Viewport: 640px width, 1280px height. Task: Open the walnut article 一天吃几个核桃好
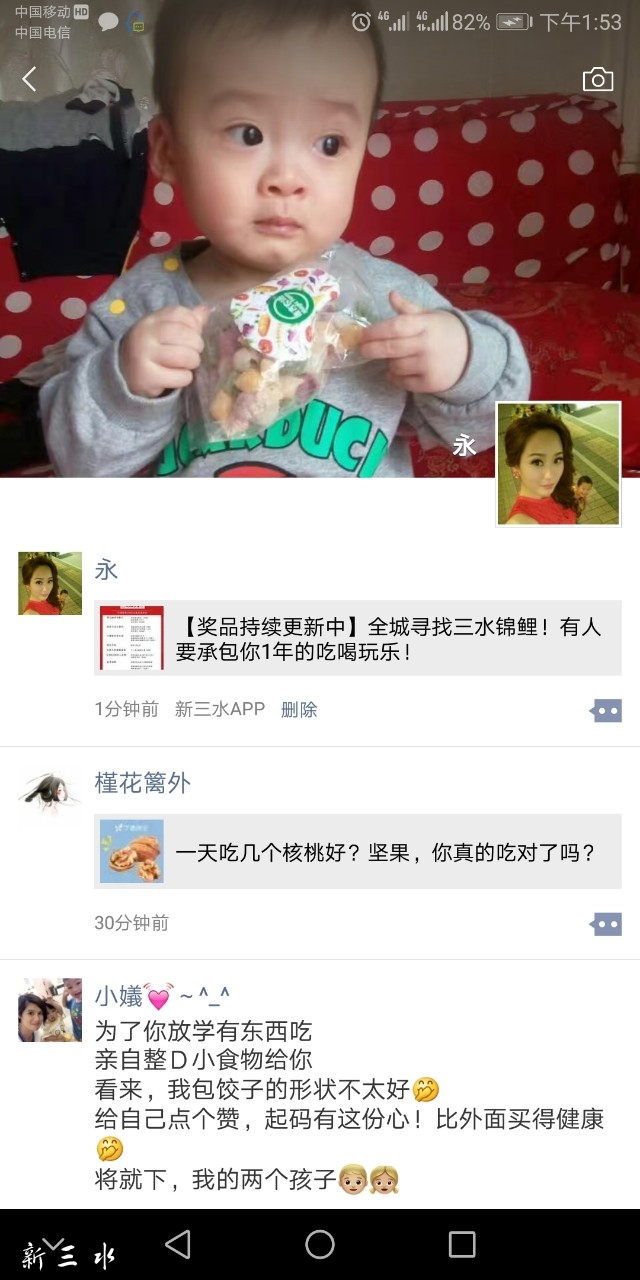[358, 852]
